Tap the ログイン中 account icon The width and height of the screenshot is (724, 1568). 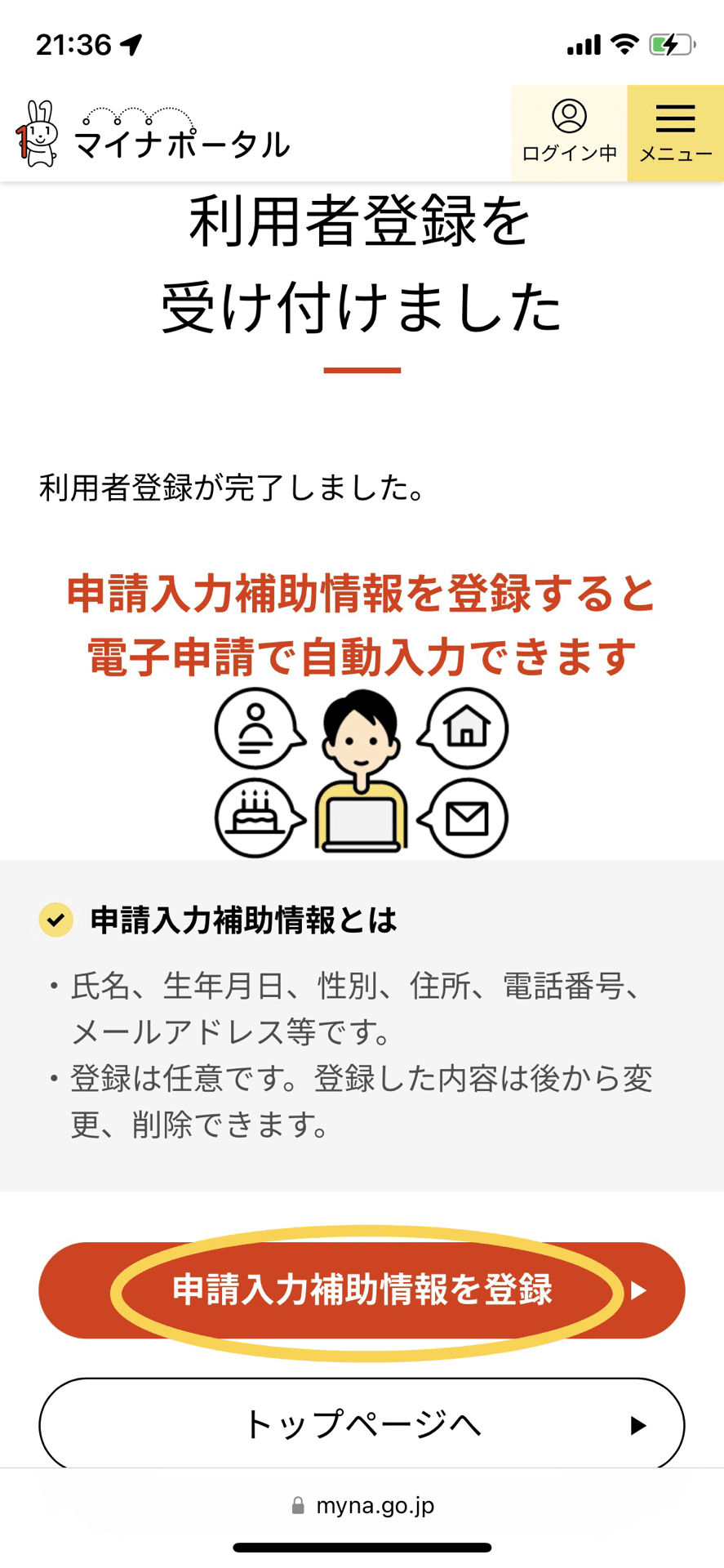pos(569,132)
